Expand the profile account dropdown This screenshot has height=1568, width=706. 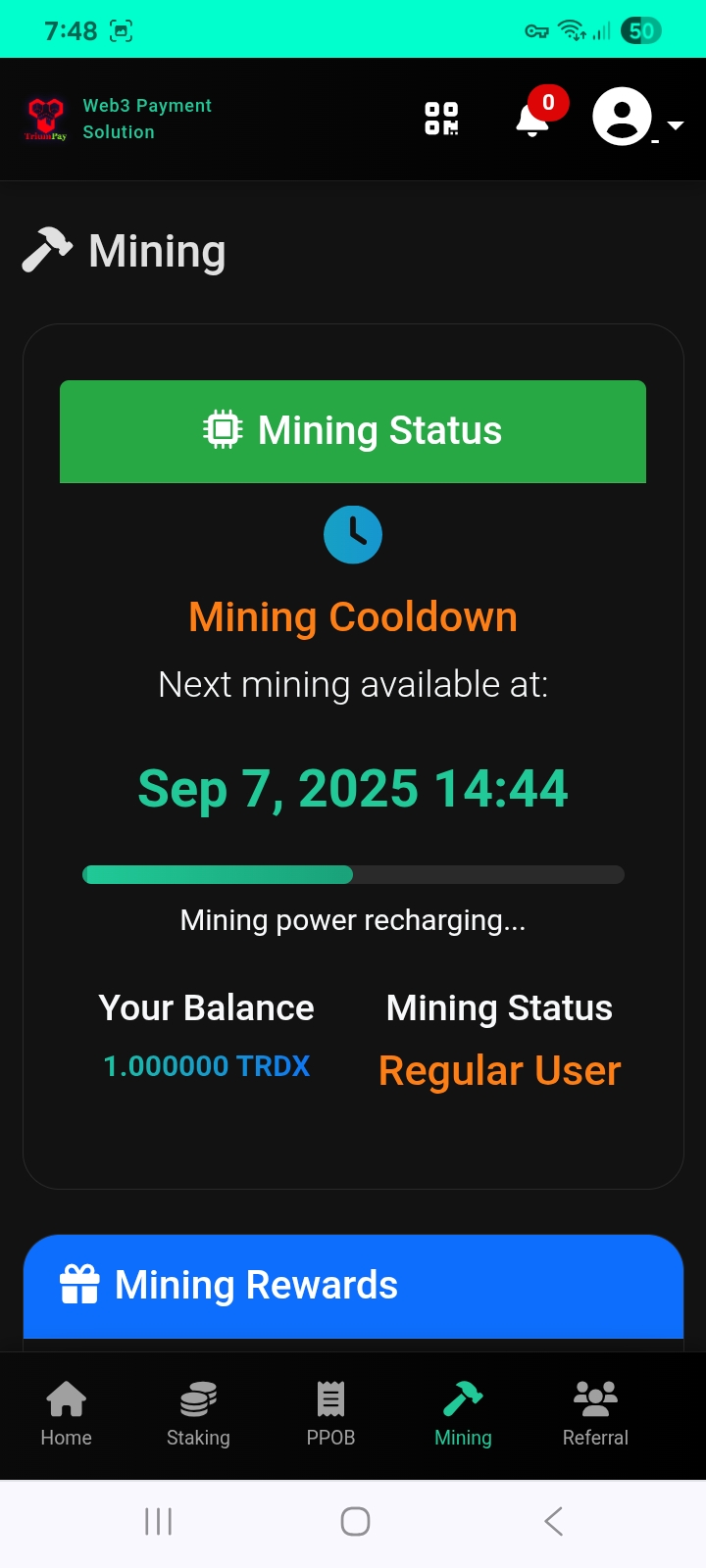click(x=638, y=119)
